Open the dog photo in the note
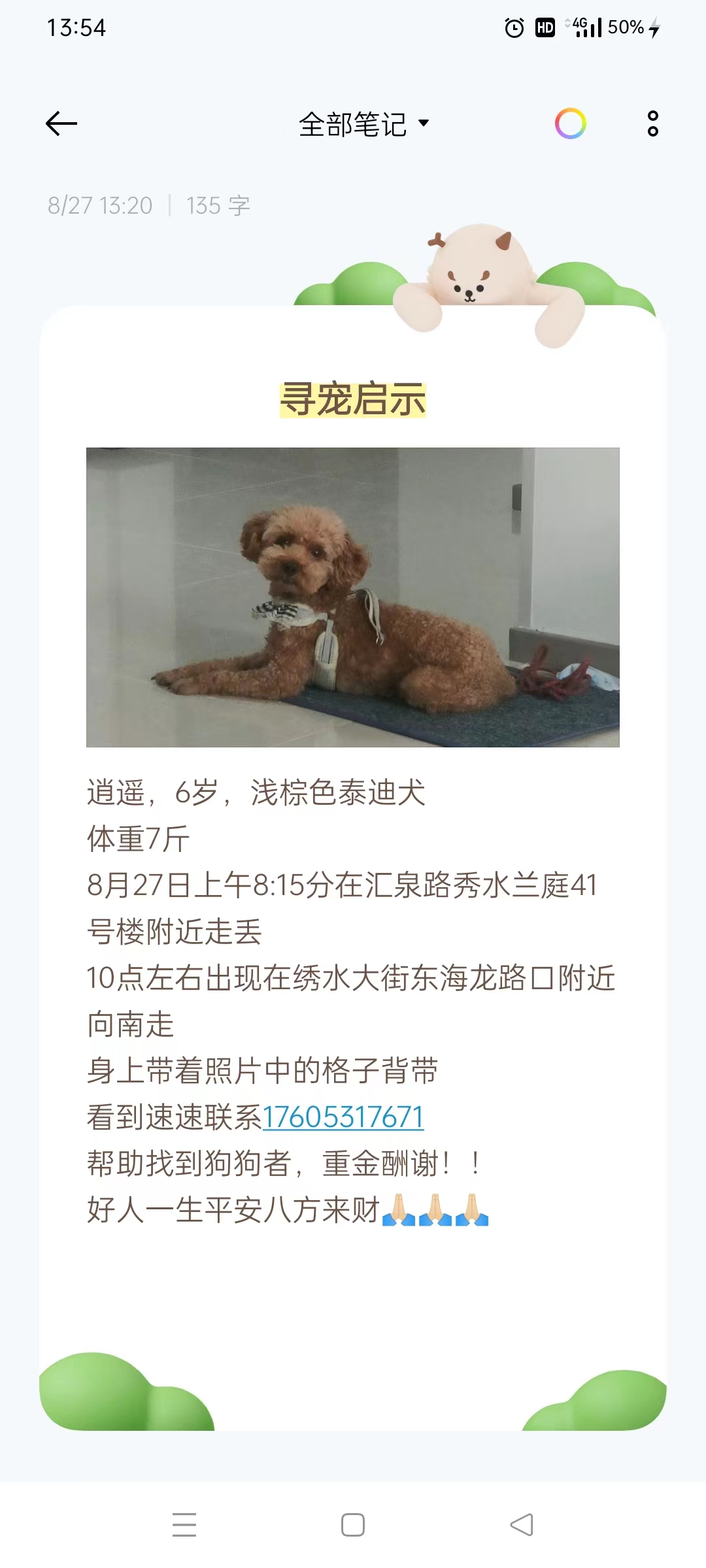706x1568 pixels. click(x=353, y=597)
